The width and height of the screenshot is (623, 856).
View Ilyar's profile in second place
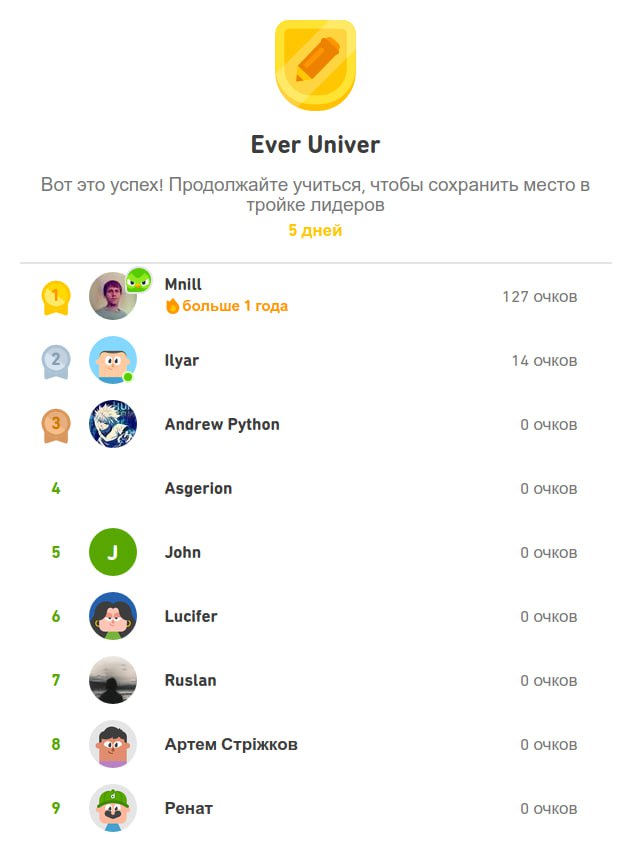pos(181,360)
